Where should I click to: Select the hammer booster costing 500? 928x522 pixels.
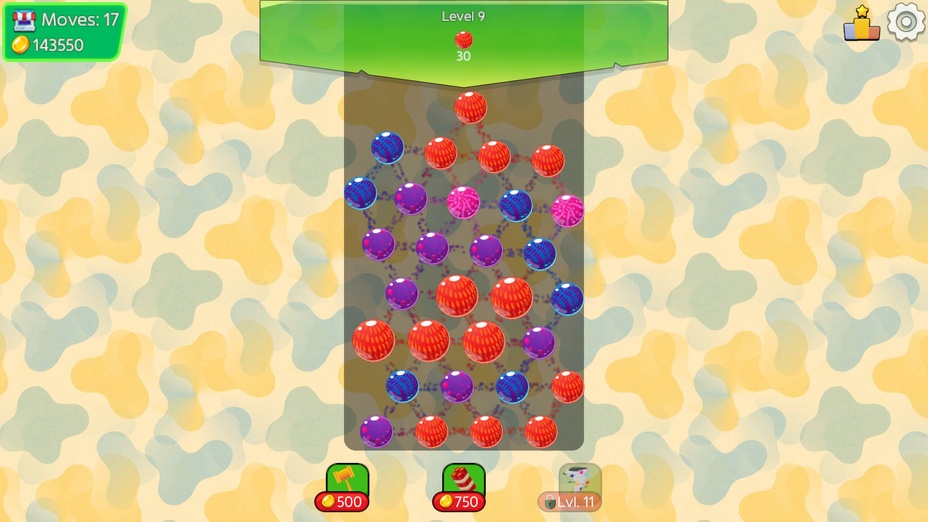[347, 482]
